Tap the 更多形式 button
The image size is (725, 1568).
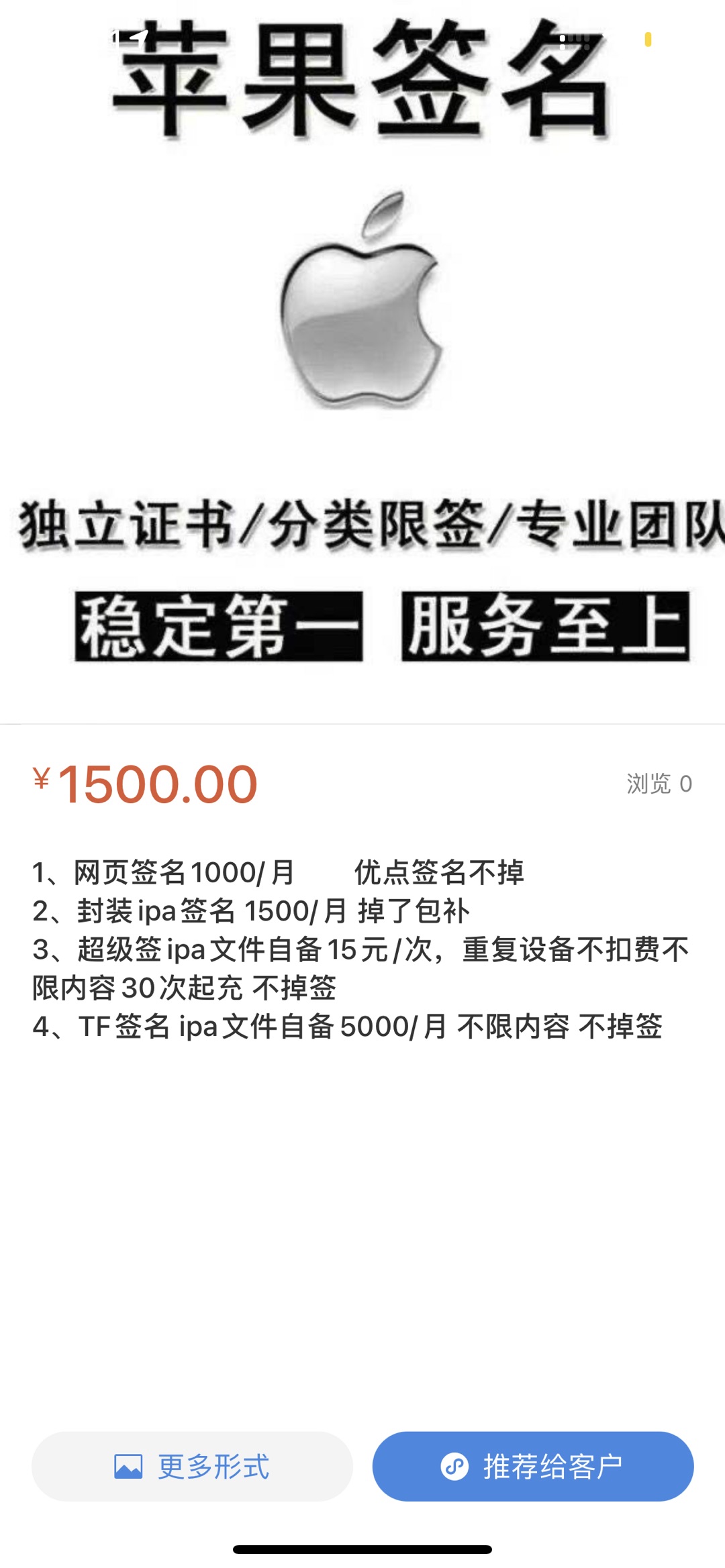tap(192, 1466)
